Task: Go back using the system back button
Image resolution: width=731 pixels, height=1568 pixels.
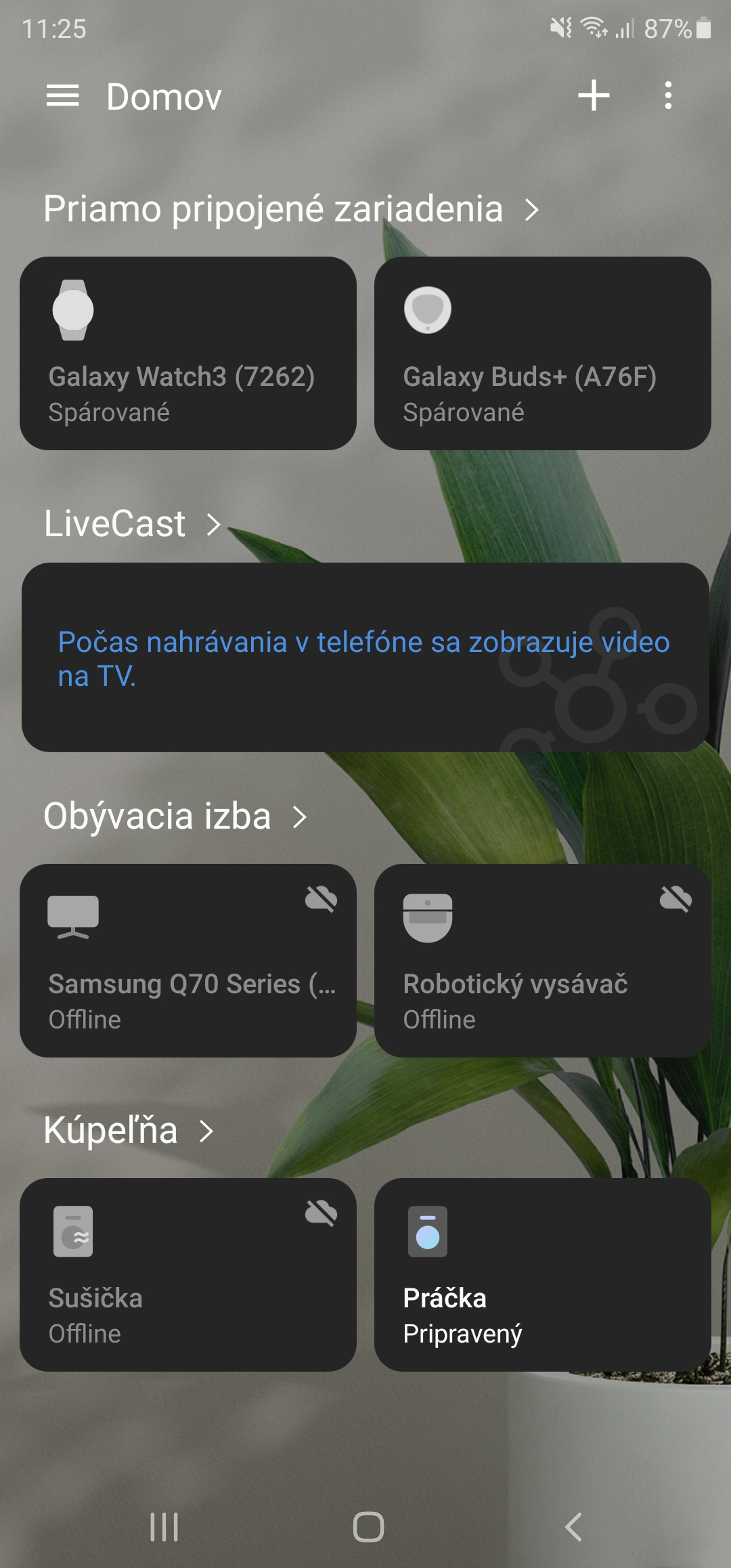Action: [x=573, y=1527]
